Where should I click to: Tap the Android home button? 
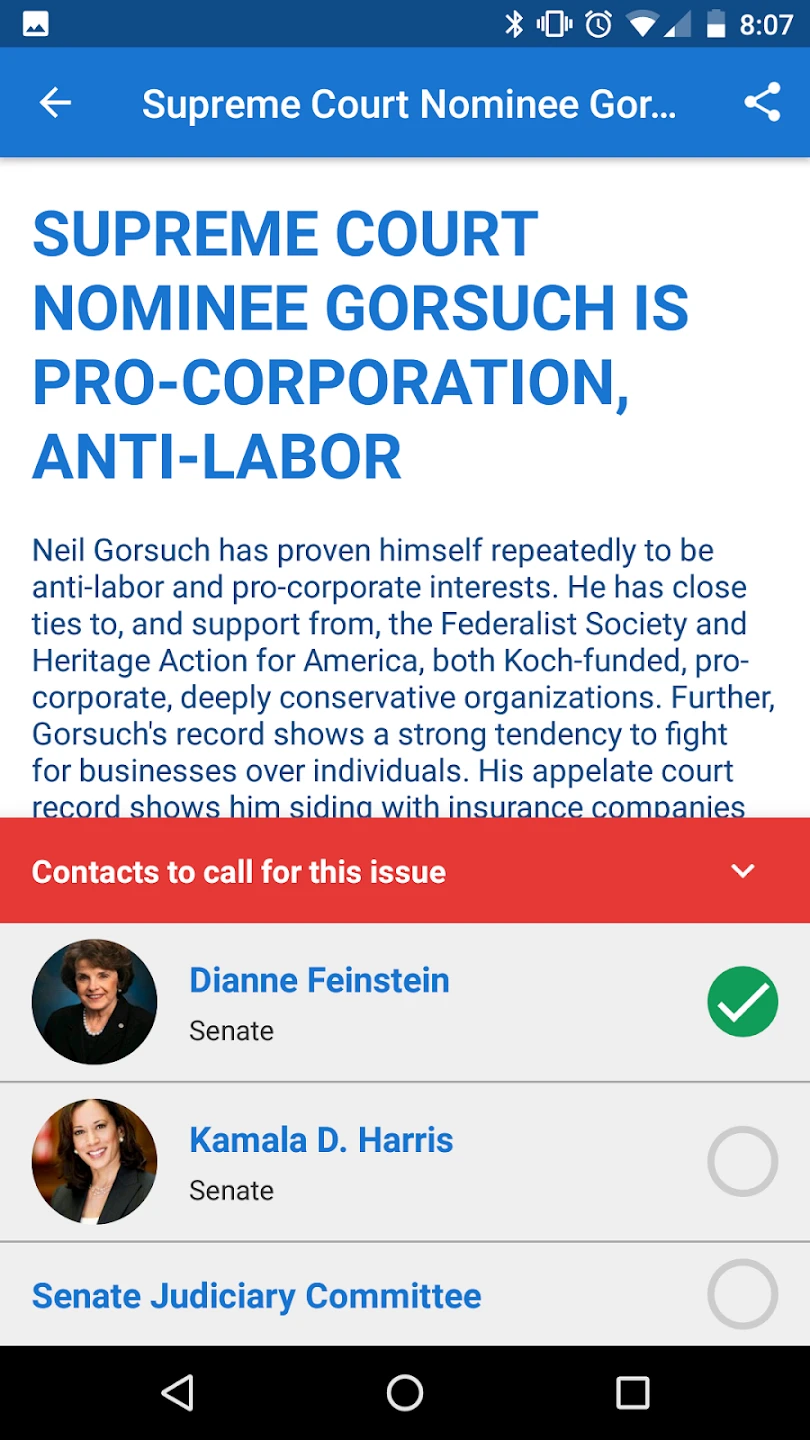tap(405, 1392)
